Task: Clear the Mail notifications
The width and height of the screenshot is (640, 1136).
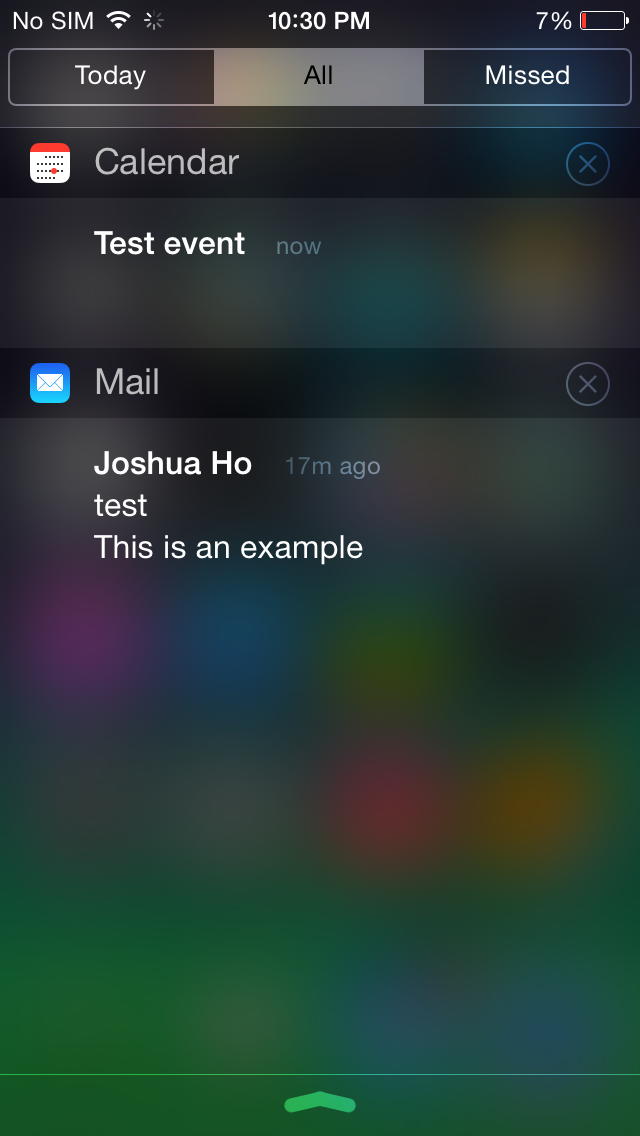Action: [588, 384]
